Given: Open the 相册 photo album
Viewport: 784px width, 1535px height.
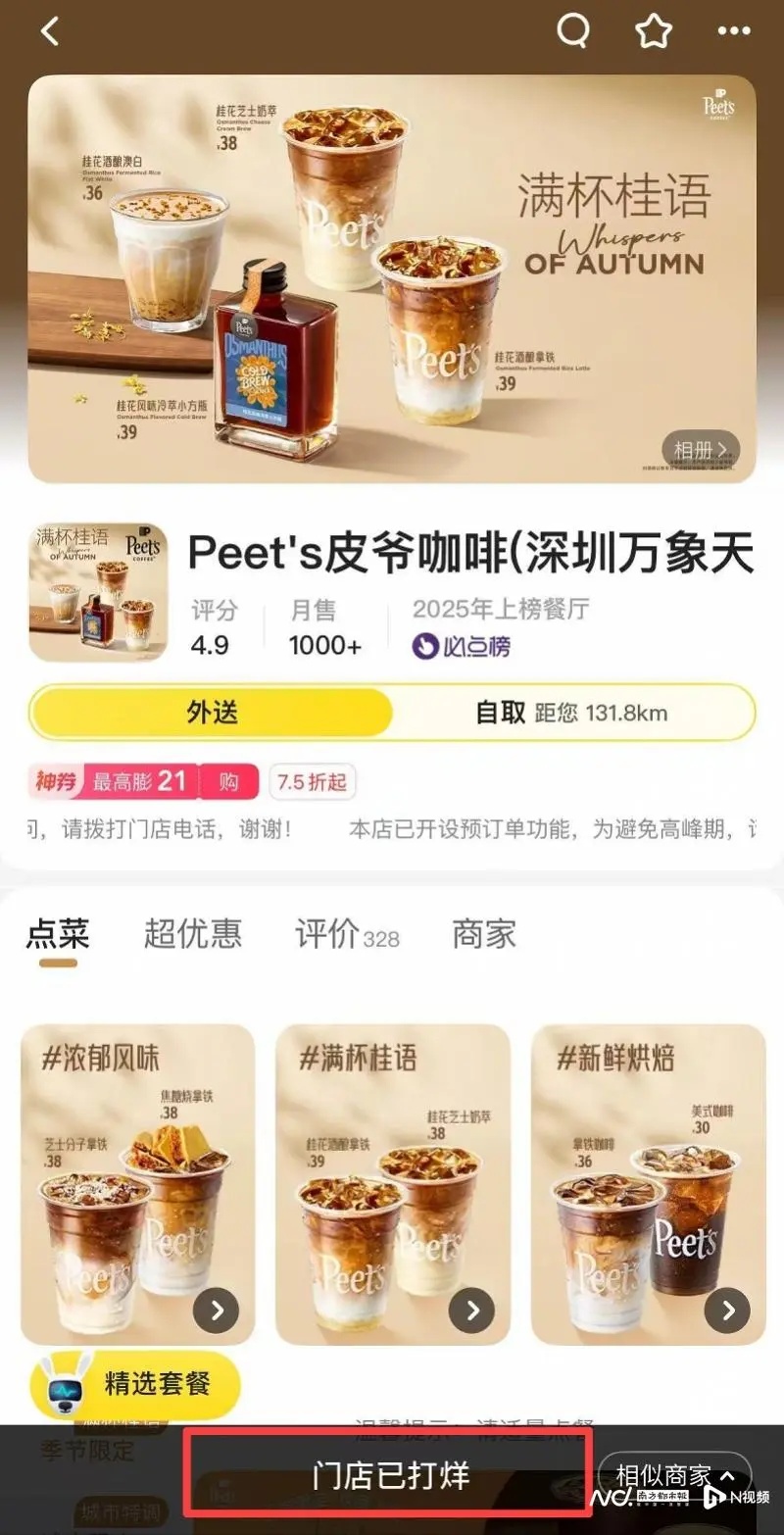Looking at the screenshot, I should click(700, 450).
